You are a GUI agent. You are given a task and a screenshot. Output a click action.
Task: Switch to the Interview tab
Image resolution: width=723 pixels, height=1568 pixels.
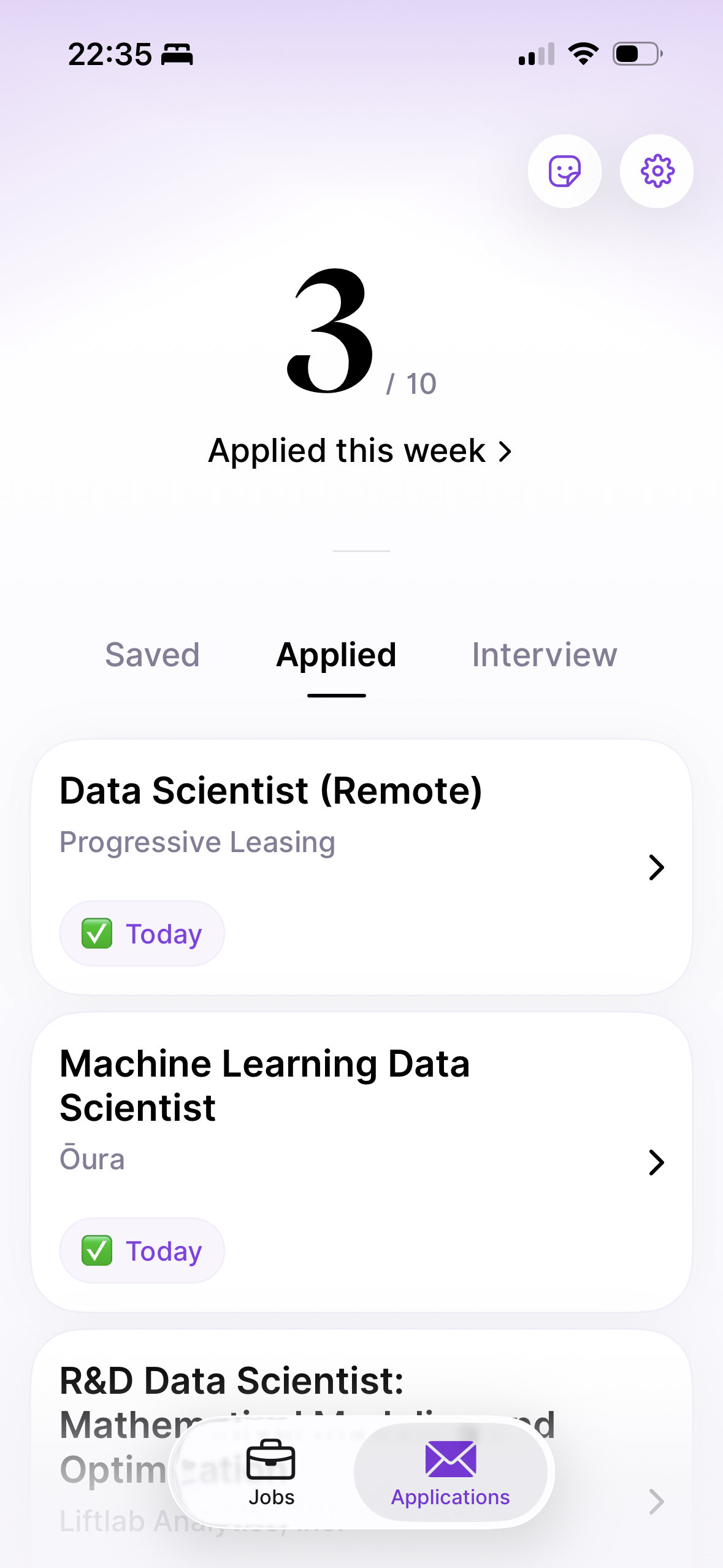point(544,655)
